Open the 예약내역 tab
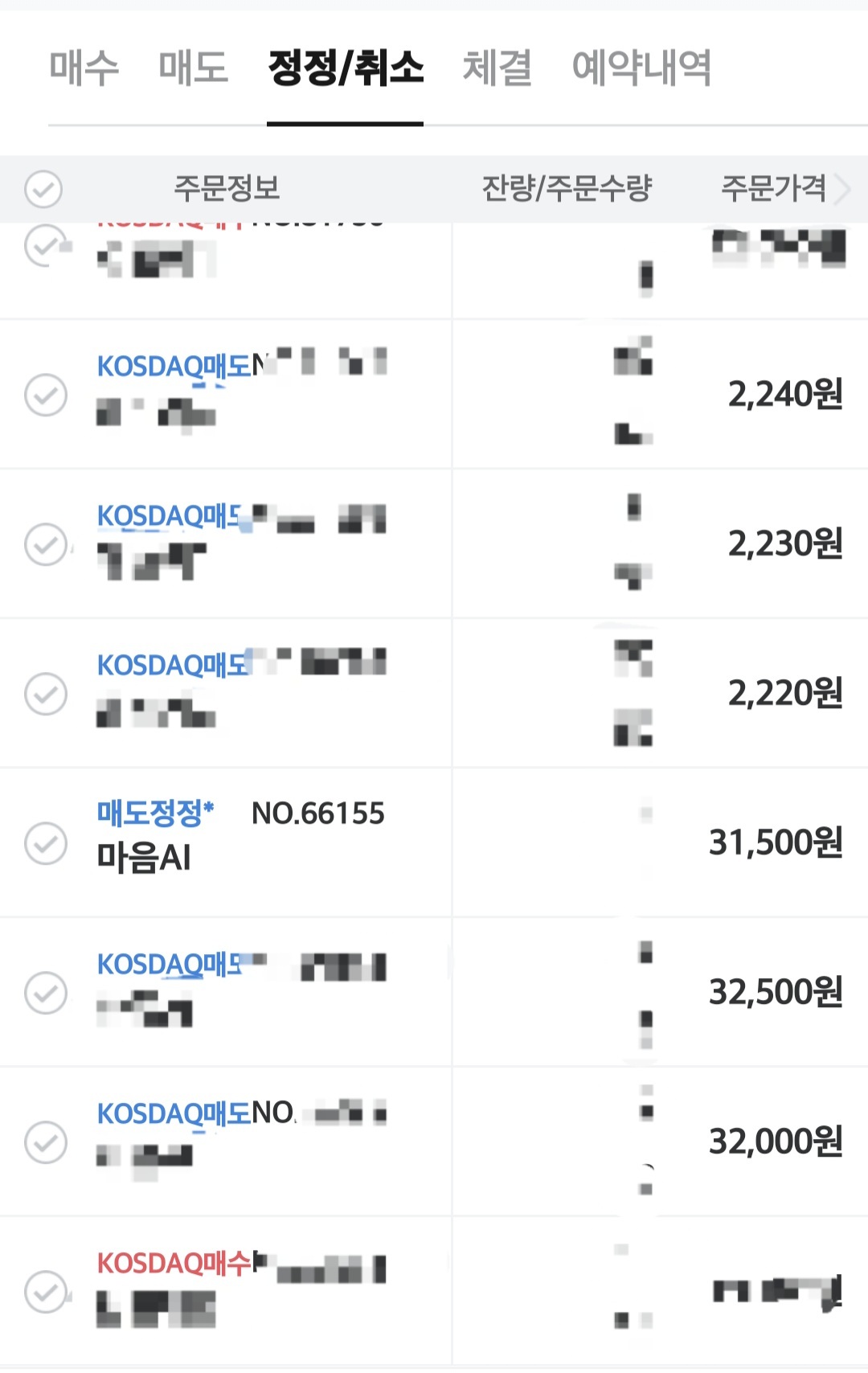The image size is (868, 1373). pos(641,69)
